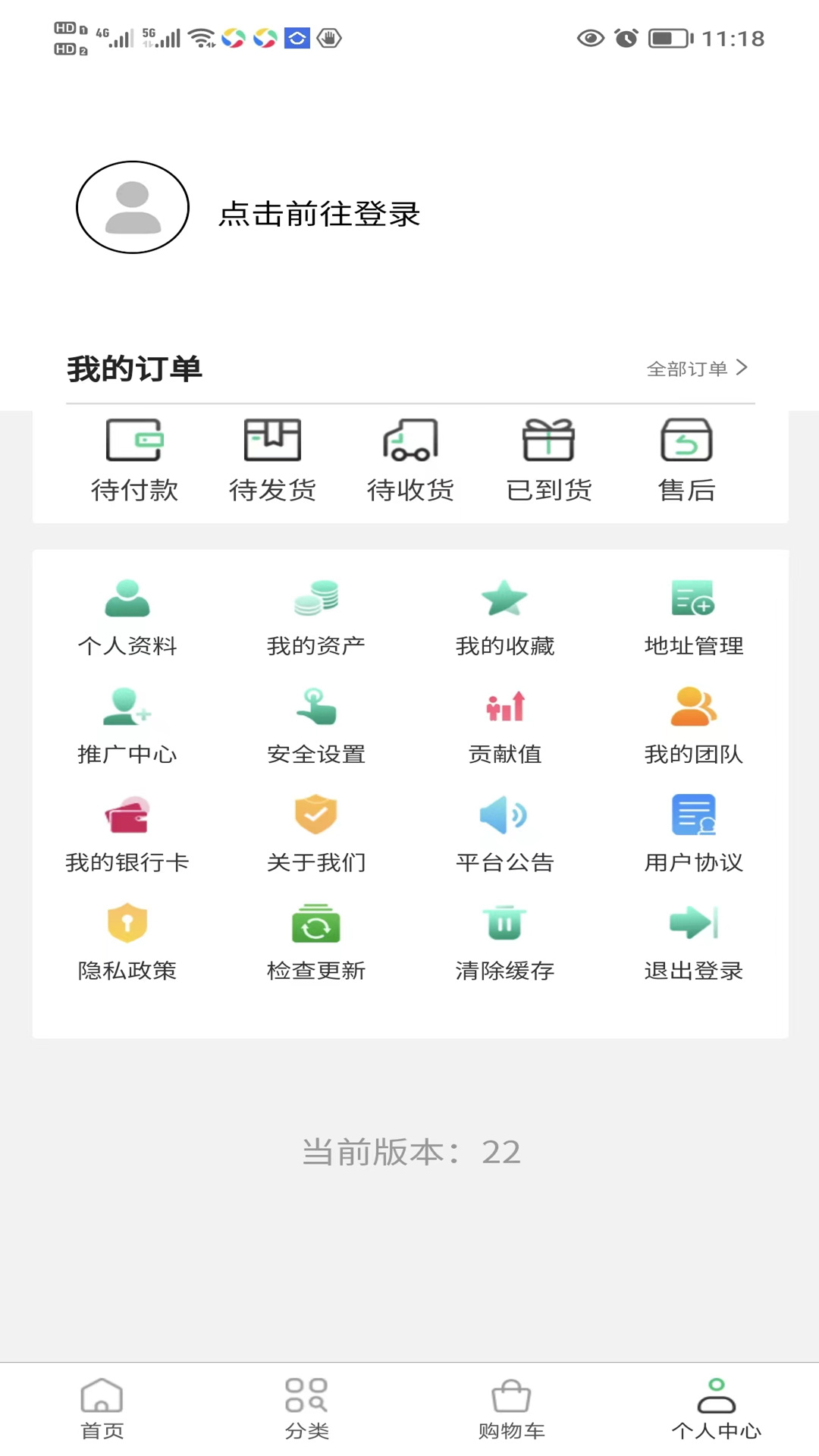This screenshot has height=1456, width=819.
Task: View 贡献值 contribution points
Action: [504, 724]
